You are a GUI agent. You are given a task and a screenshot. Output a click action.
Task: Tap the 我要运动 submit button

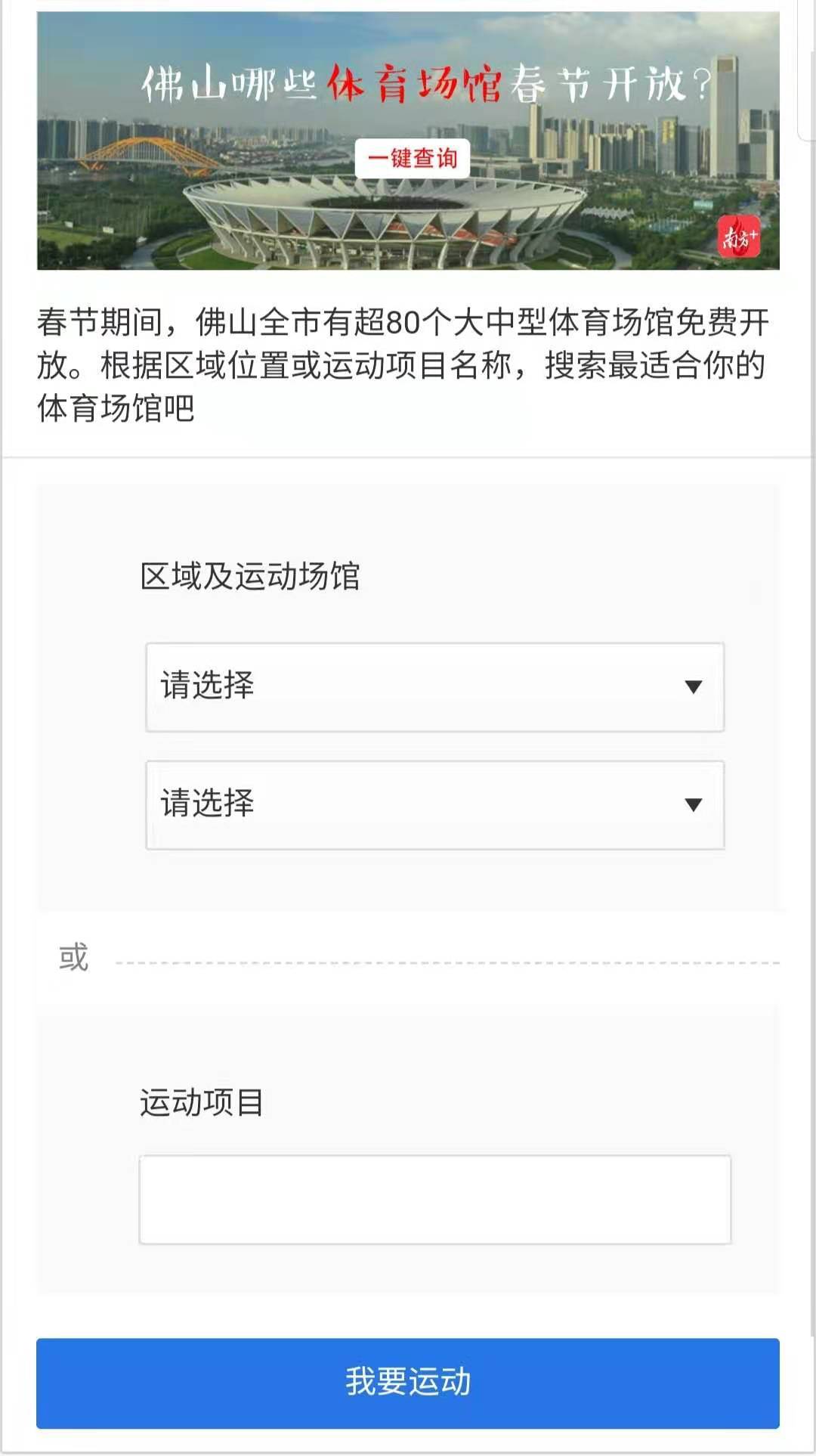[408, 1382]
